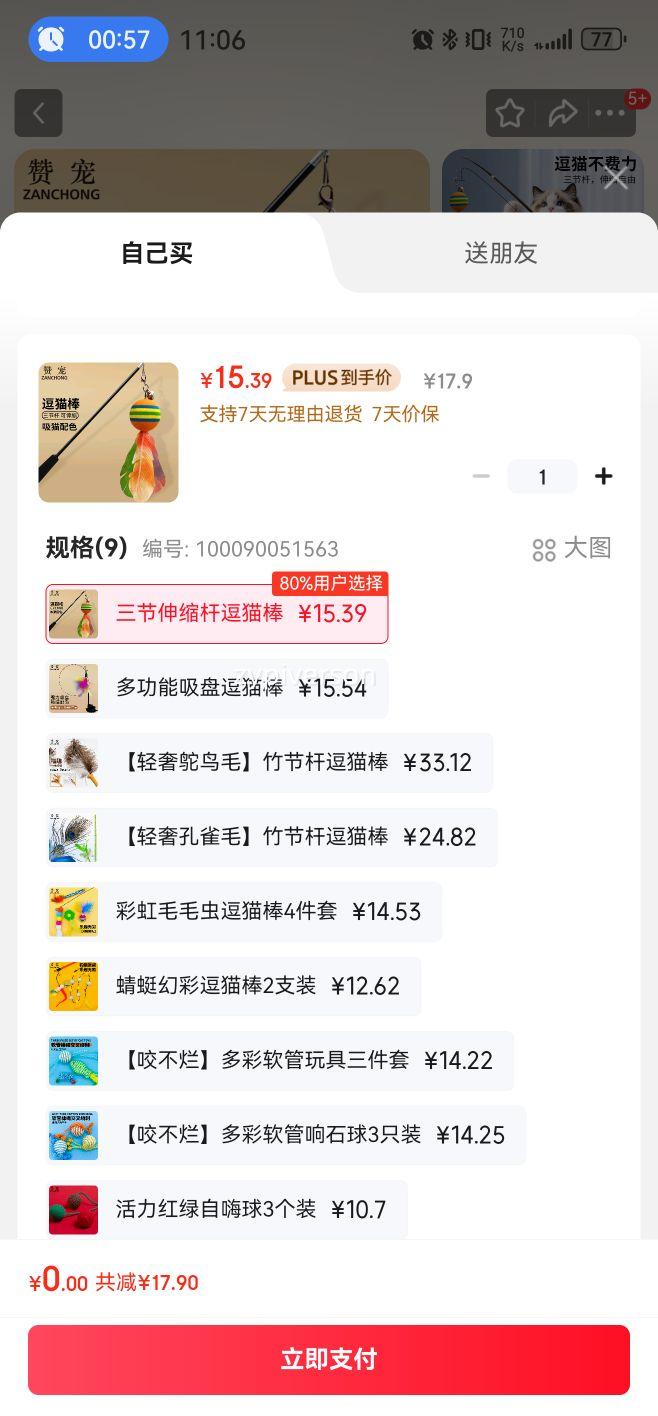
Task: Decrease quantity with the minus button
Action: [x=481, y=476]
